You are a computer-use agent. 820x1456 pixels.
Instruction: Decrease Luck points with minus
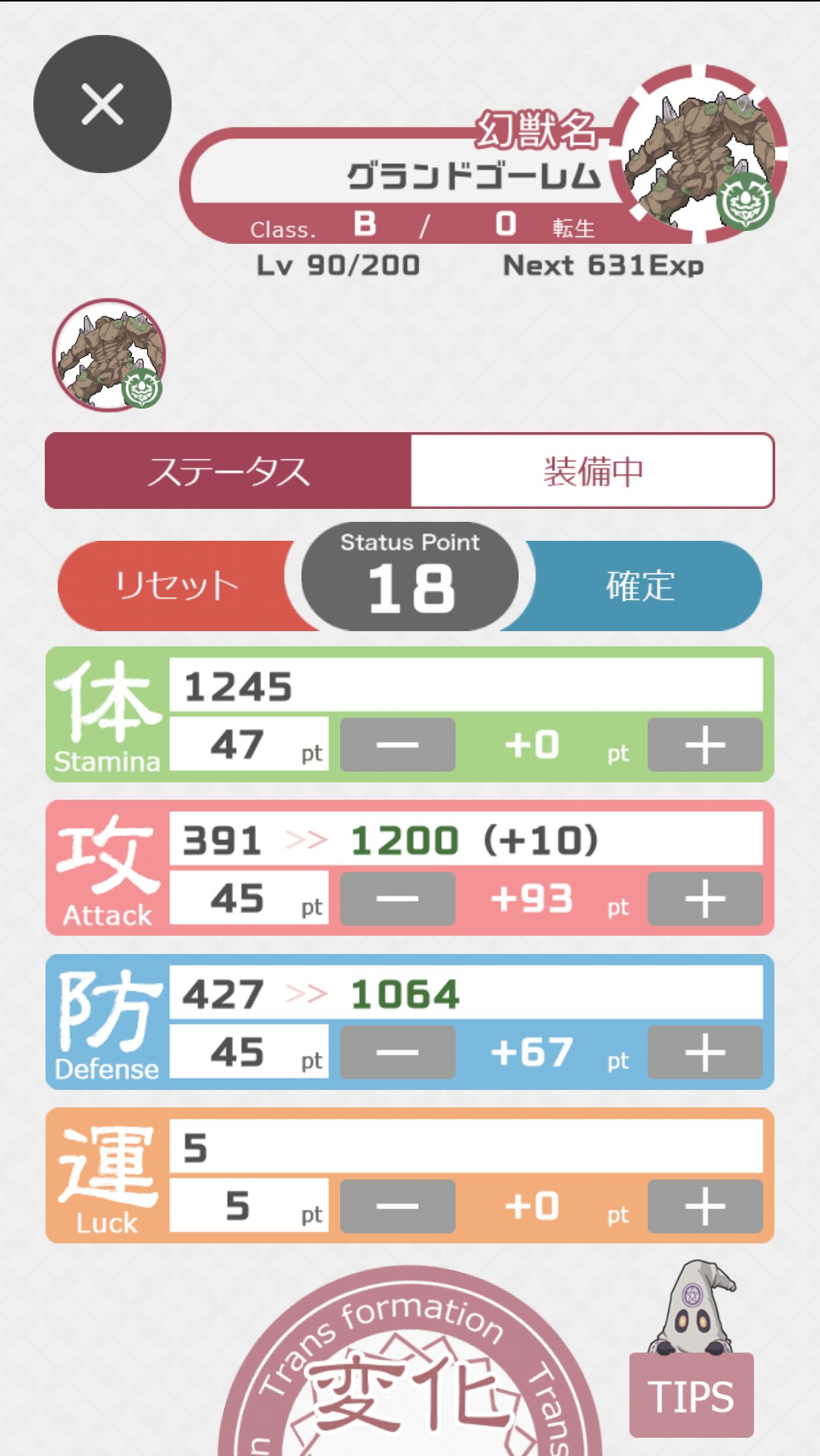point(397,1206)
